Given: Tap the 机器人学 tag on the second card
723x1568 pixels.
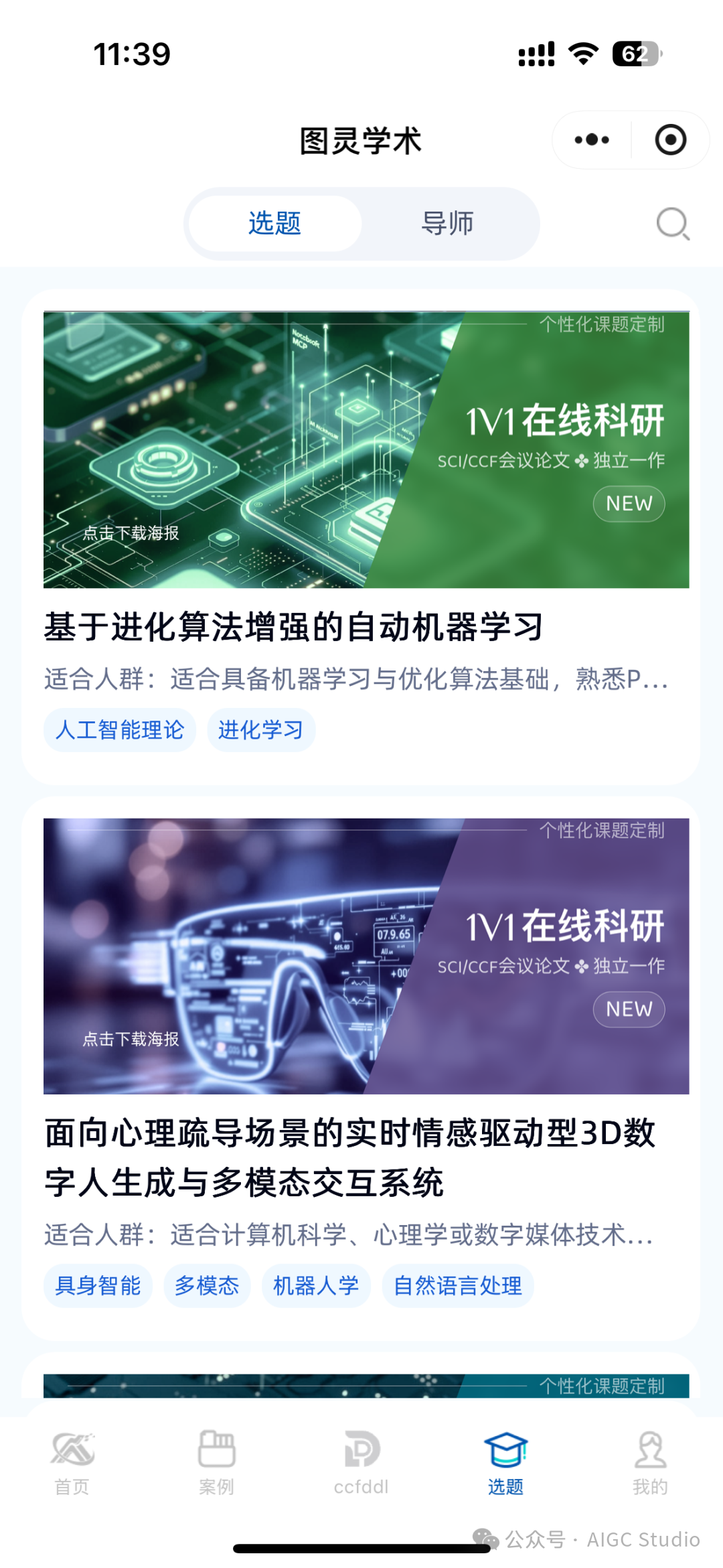Looking at the screenshot, I should (x=315, y=1285).
